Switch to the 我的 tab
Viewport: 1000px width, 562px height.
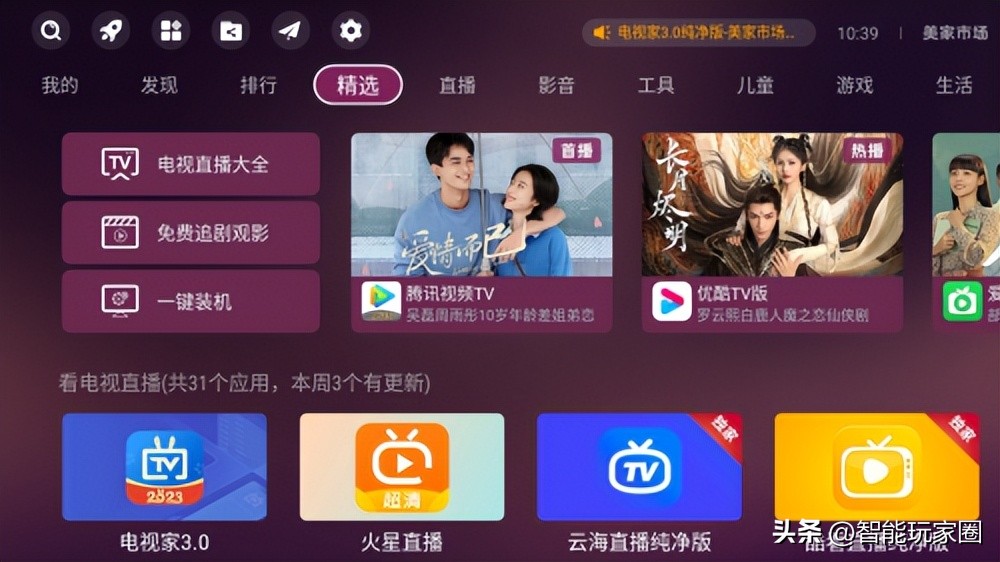[60, 85]
